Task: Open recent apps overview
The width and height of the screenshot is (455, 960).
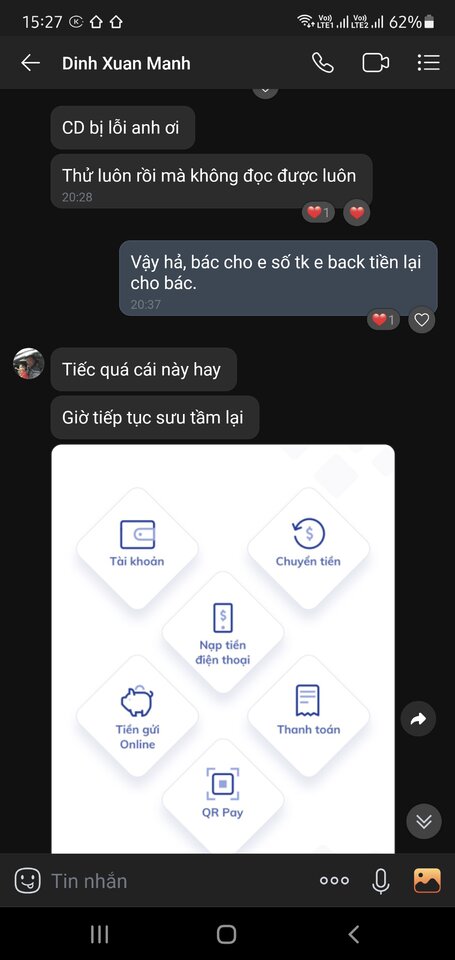Action: [100, 934]
